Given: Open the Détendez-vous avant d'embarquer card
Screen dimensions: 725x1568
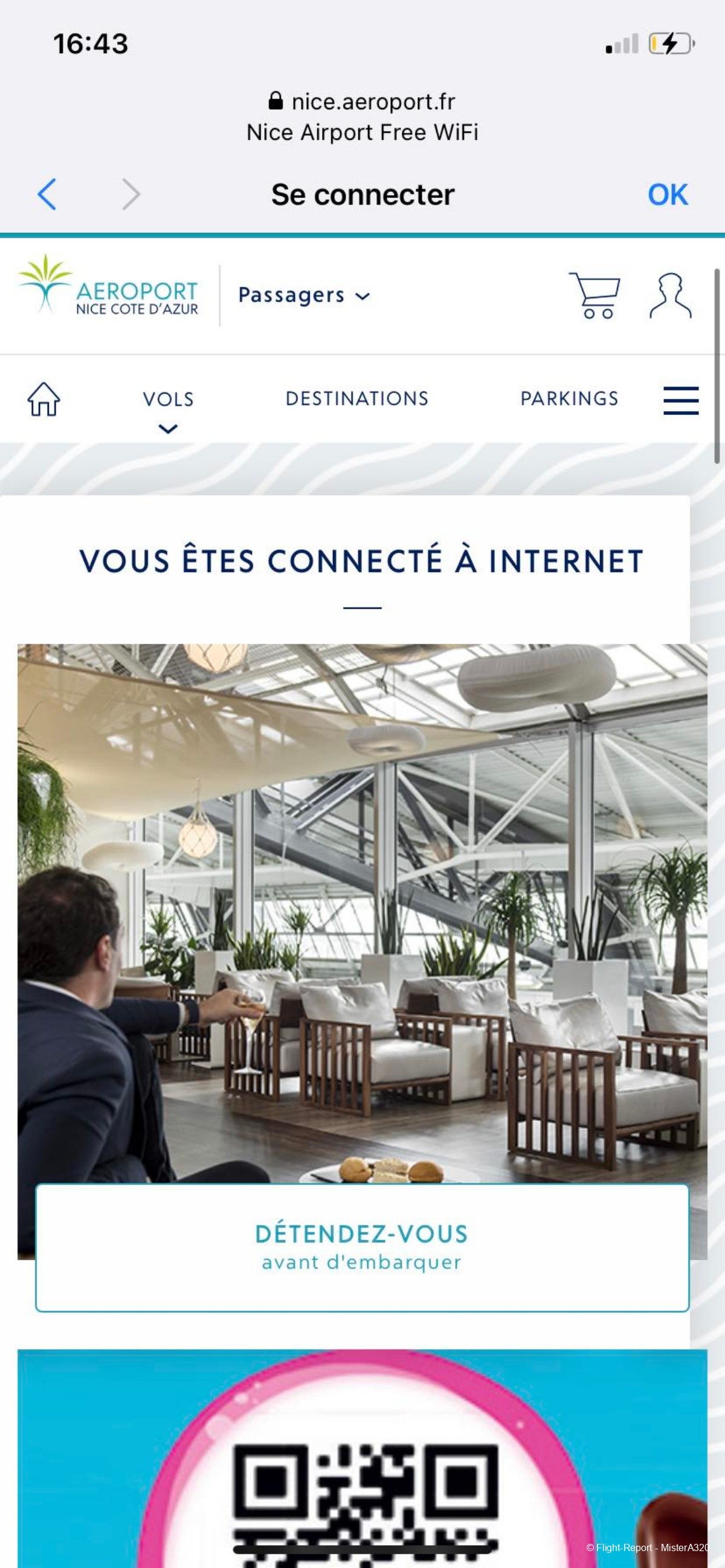Looking at the screenshot, I should (362, 1247).
